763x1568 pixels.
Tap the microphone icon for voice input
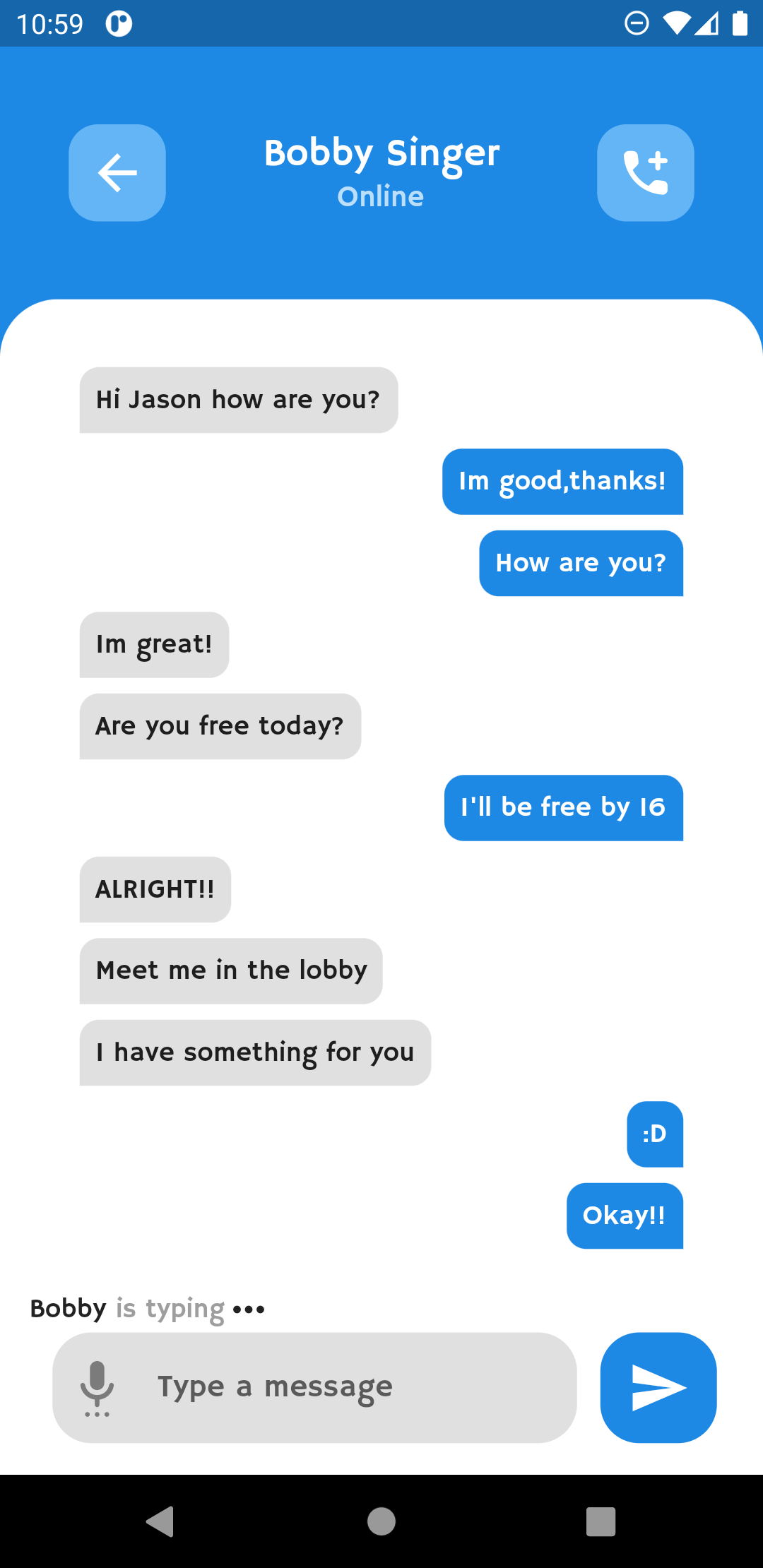tap(97, 1388)
